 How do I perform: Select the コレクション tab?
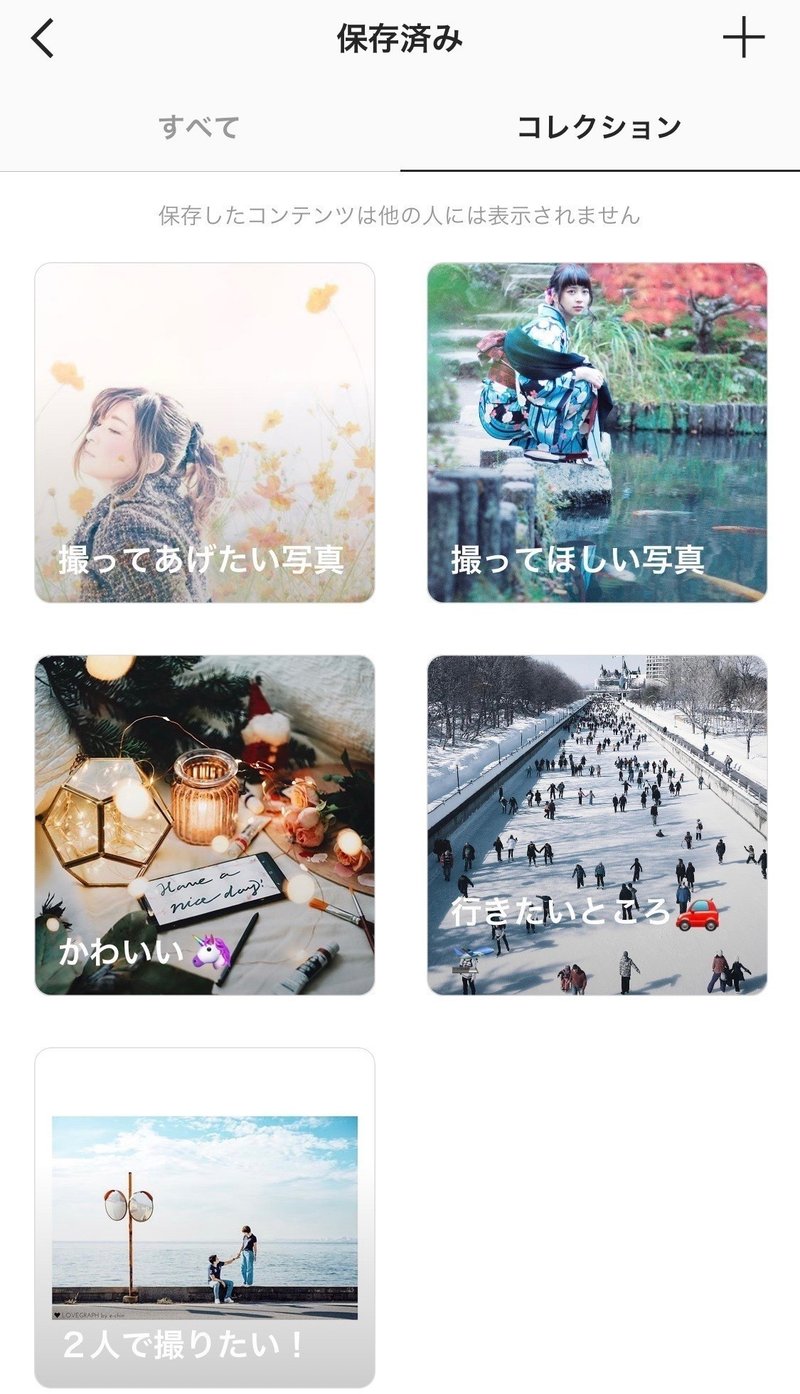point(599,128)
